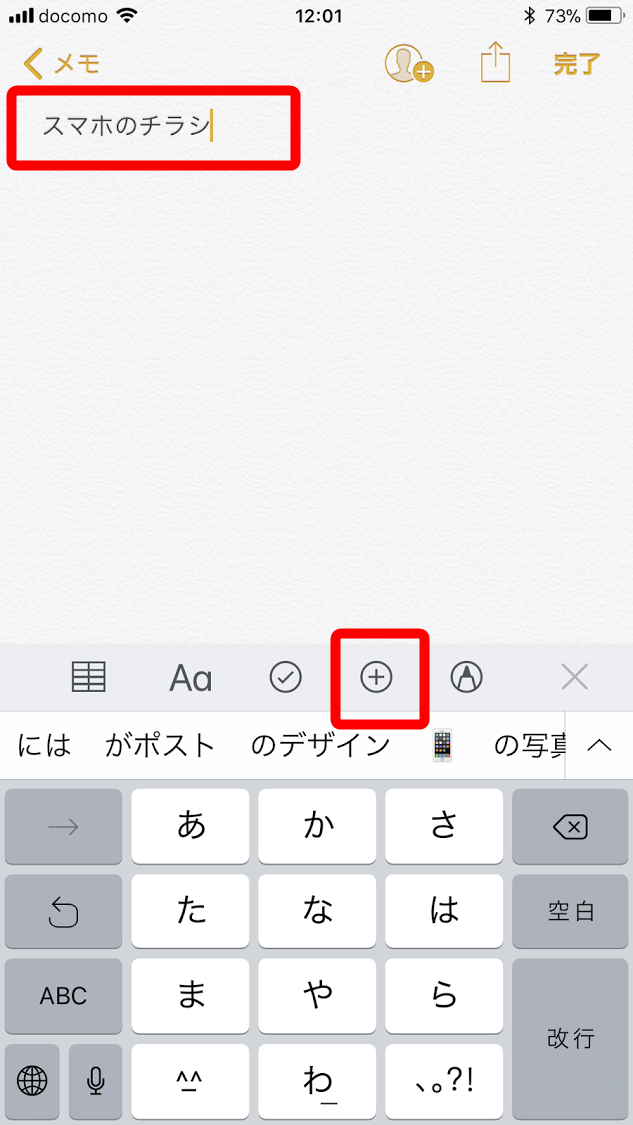
Task: Choose the suggestion がポスト
Action: pos(160,745)
